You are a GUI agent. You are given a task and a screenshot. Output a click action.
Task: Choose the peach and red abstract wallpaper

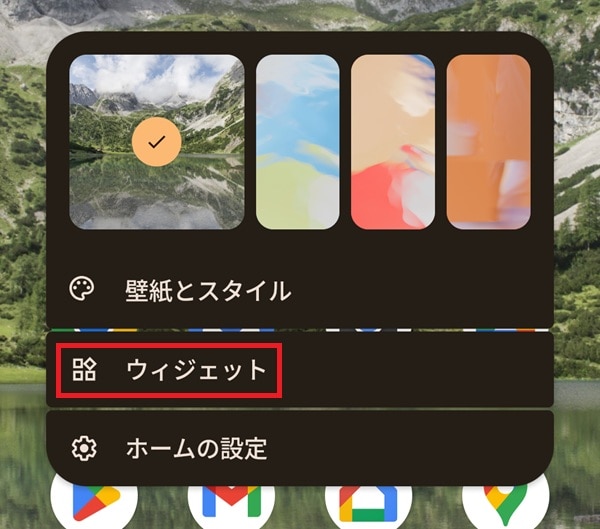pyautogui.click(x=392, y=142)
